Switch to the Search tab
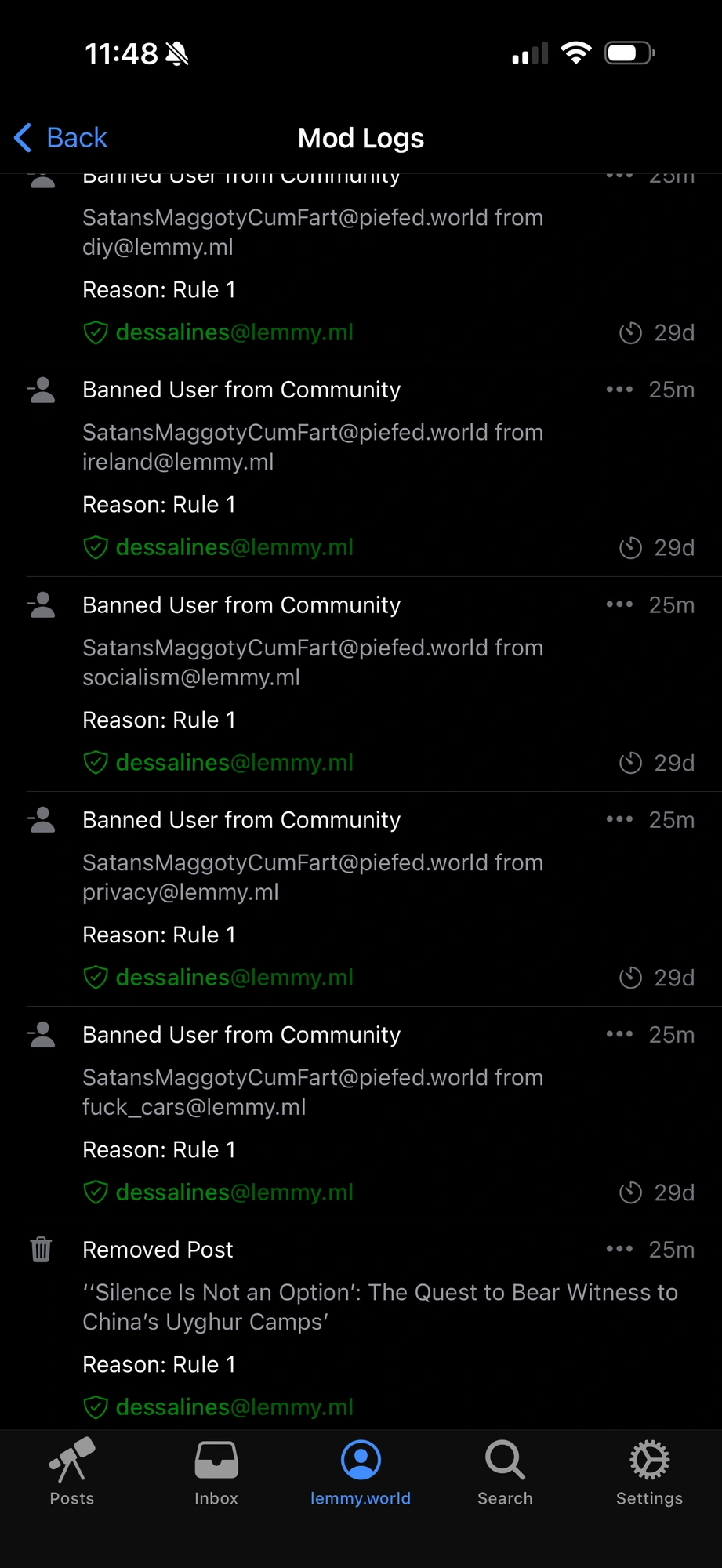The width and height of the screenshot is (722, 1568). [505, 1472]
